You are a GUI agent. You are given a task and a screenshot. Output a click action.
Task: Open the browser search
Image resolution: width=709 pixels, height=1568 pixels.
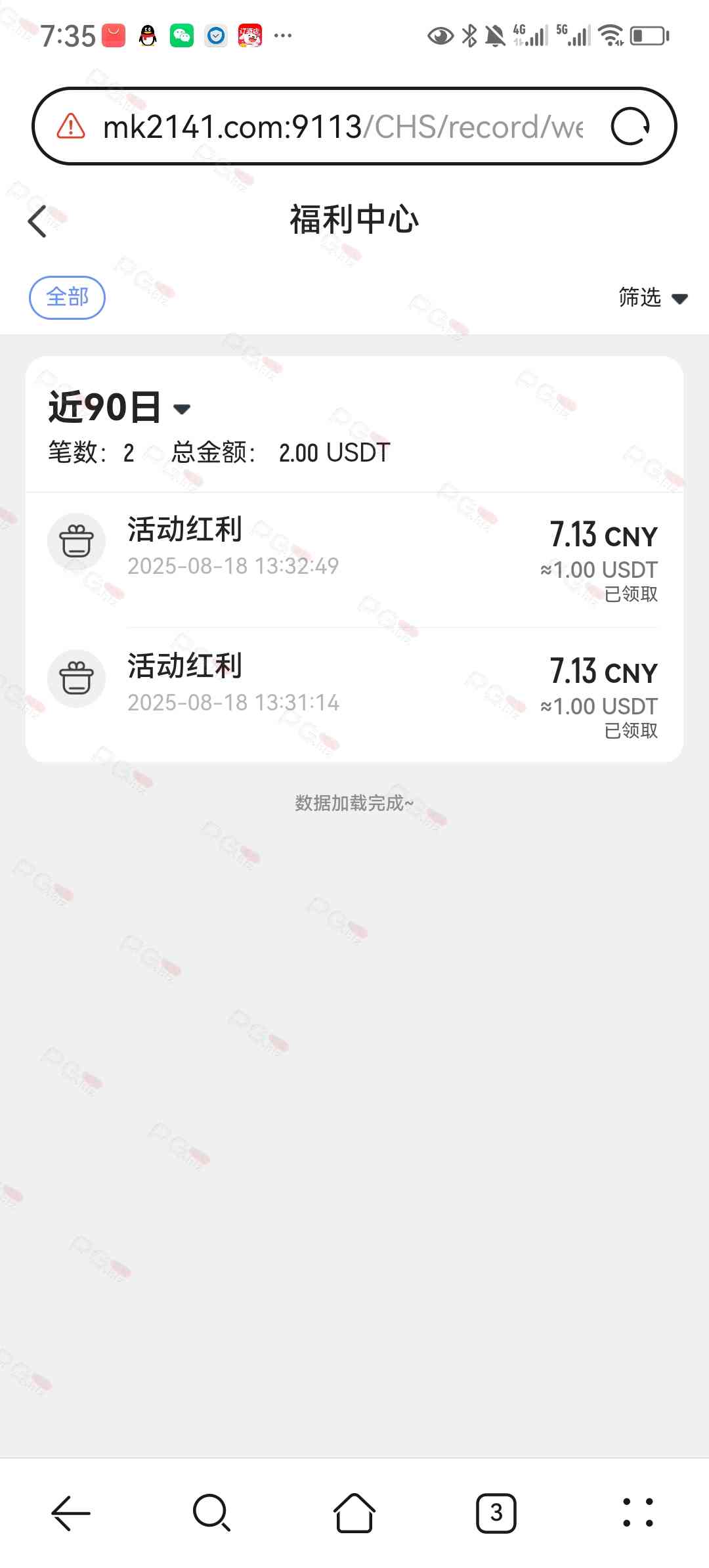pyautogui.click(x=211, y=1513)
